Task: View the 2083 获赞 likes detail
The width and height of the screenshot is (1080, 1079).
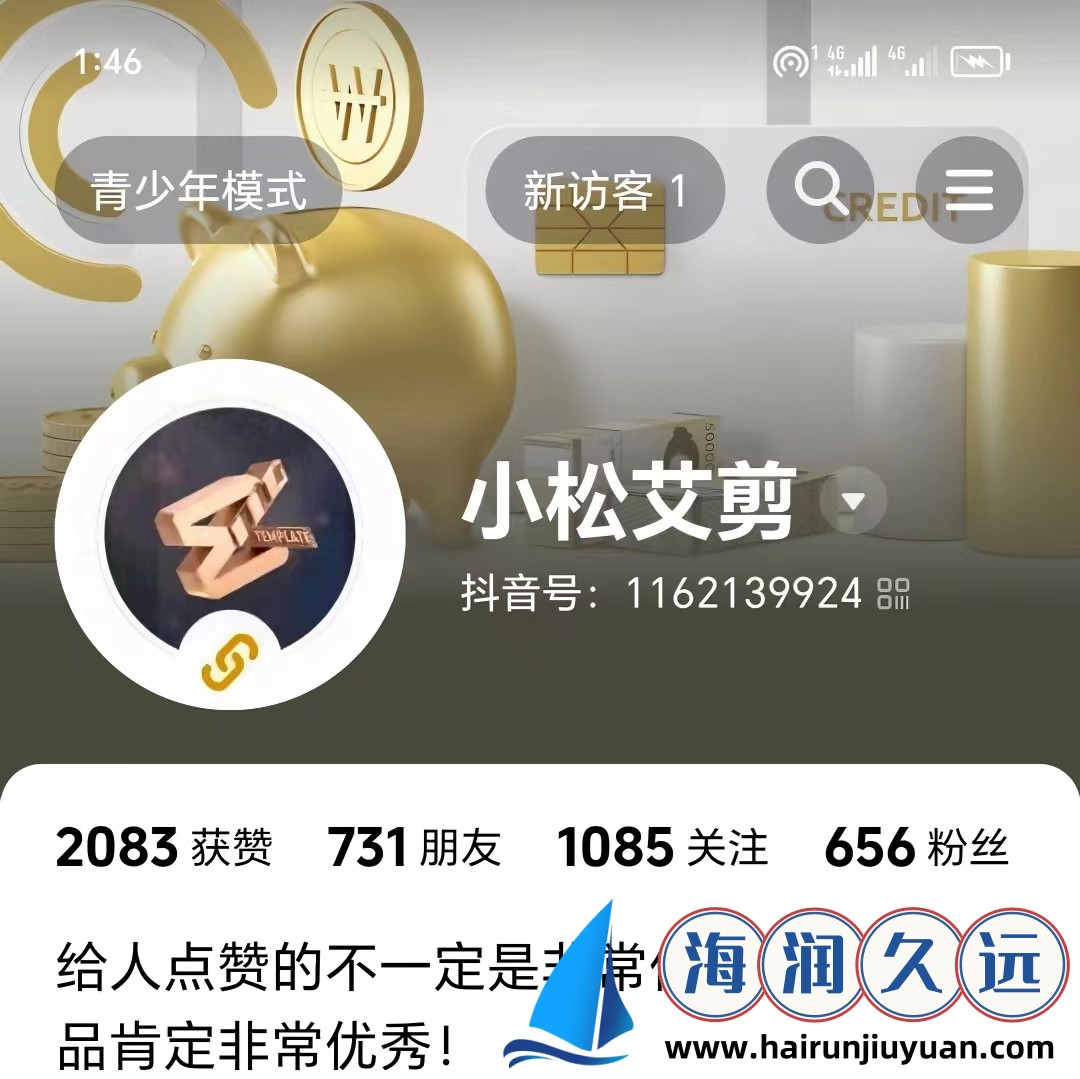Action: 164,848
